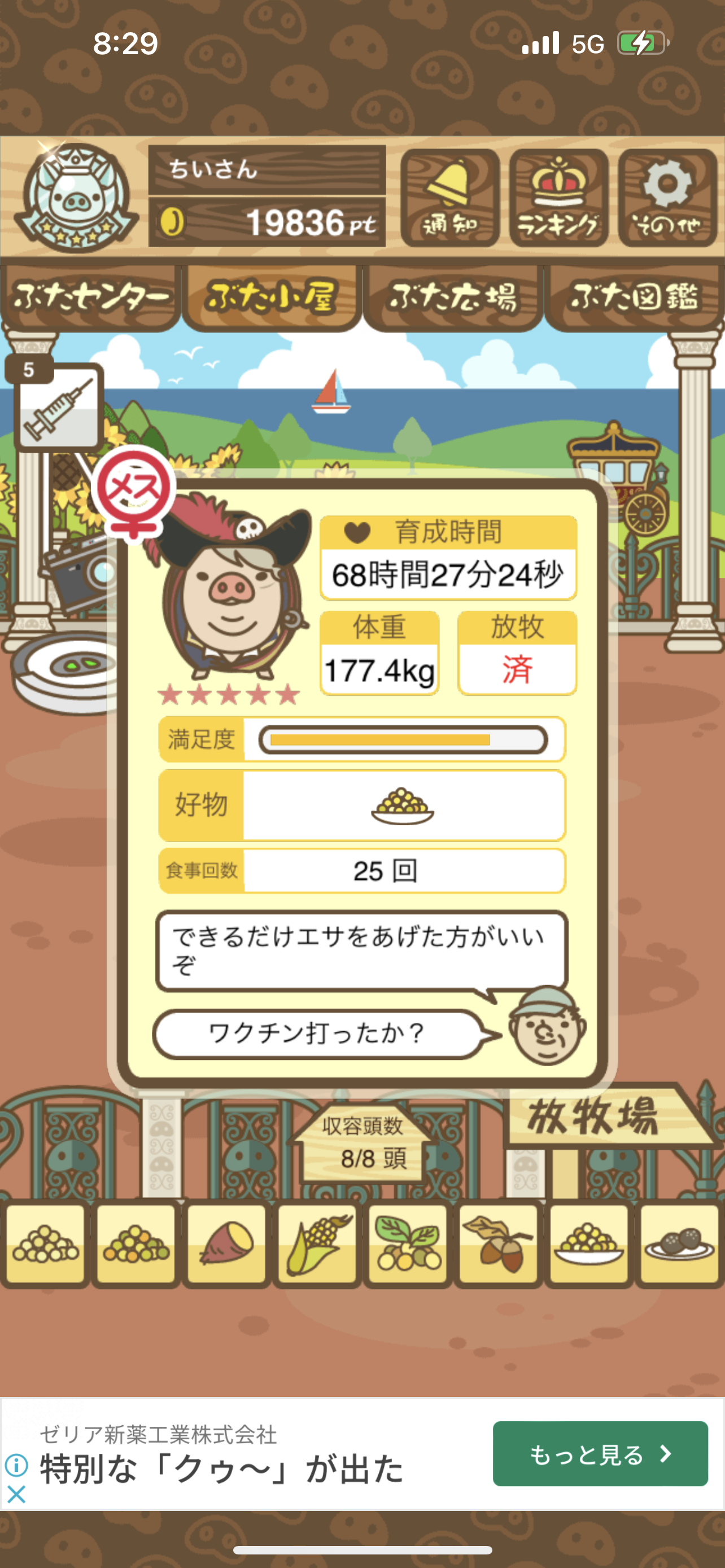Dismiss the ad with the X
Screen dimensions: 725x1568
pyautogui.click(x=16, y=1493)
